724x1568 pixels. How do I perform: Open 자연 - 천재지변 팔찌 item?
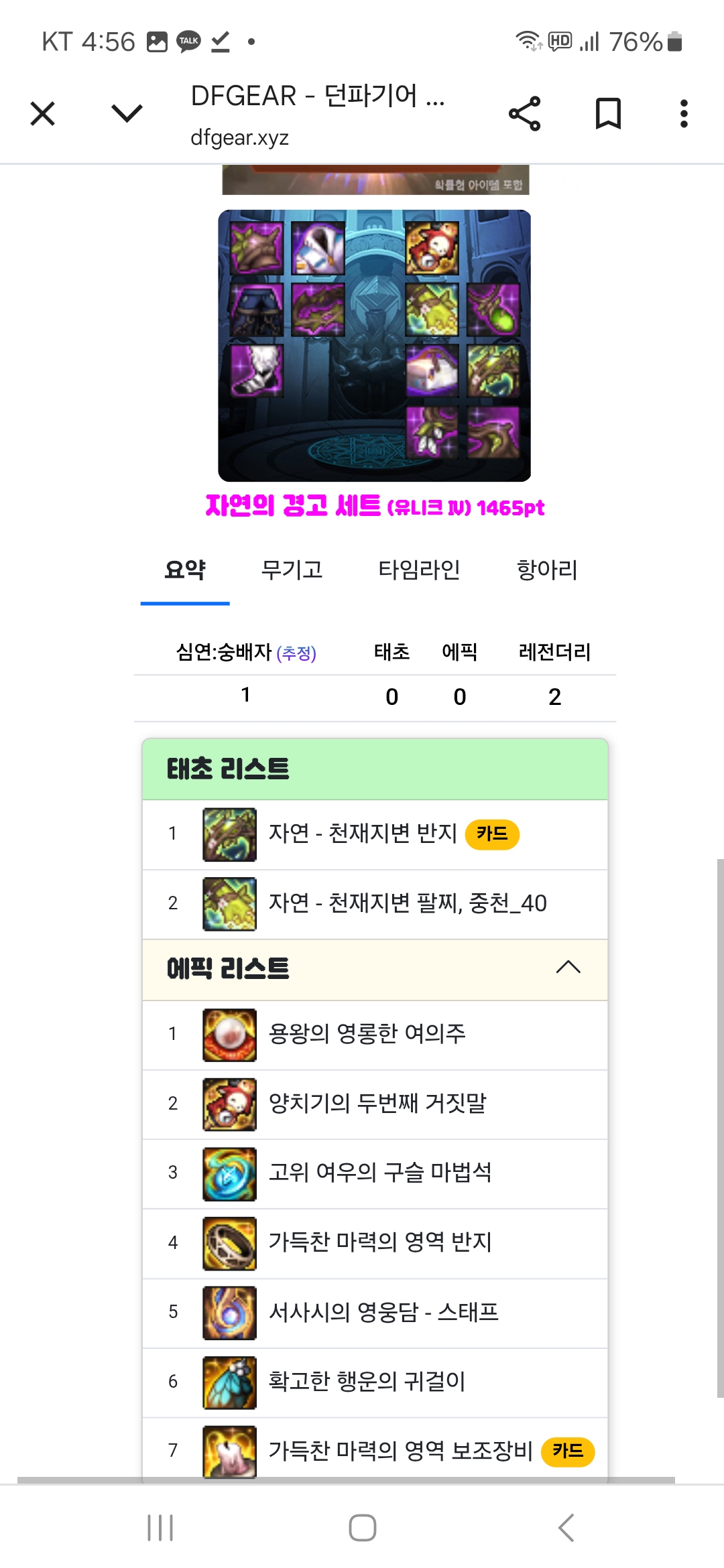tap(407, 903)
